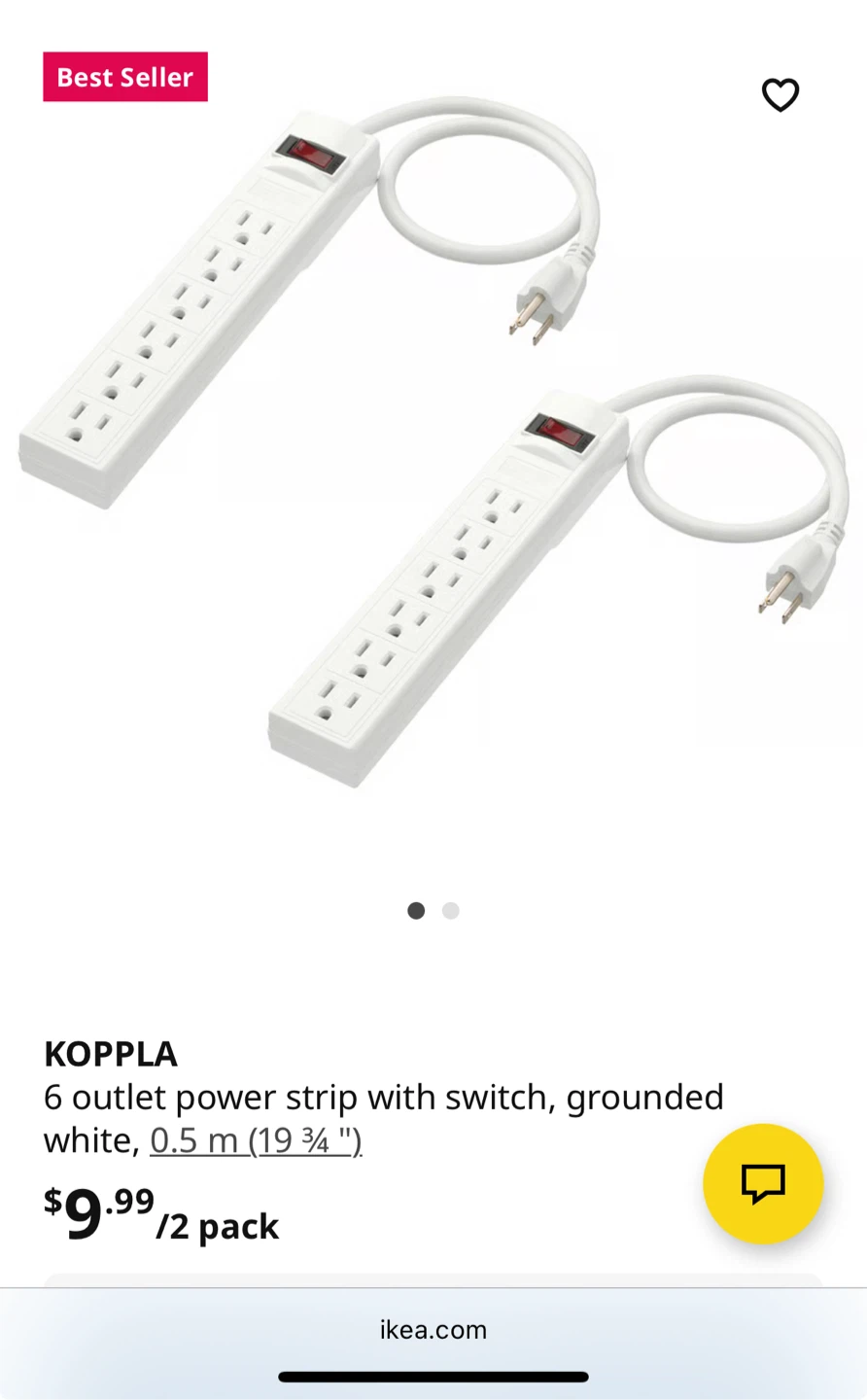
Task: Advance the image carousel using the dot indicator
Action: tap(451, 911)
